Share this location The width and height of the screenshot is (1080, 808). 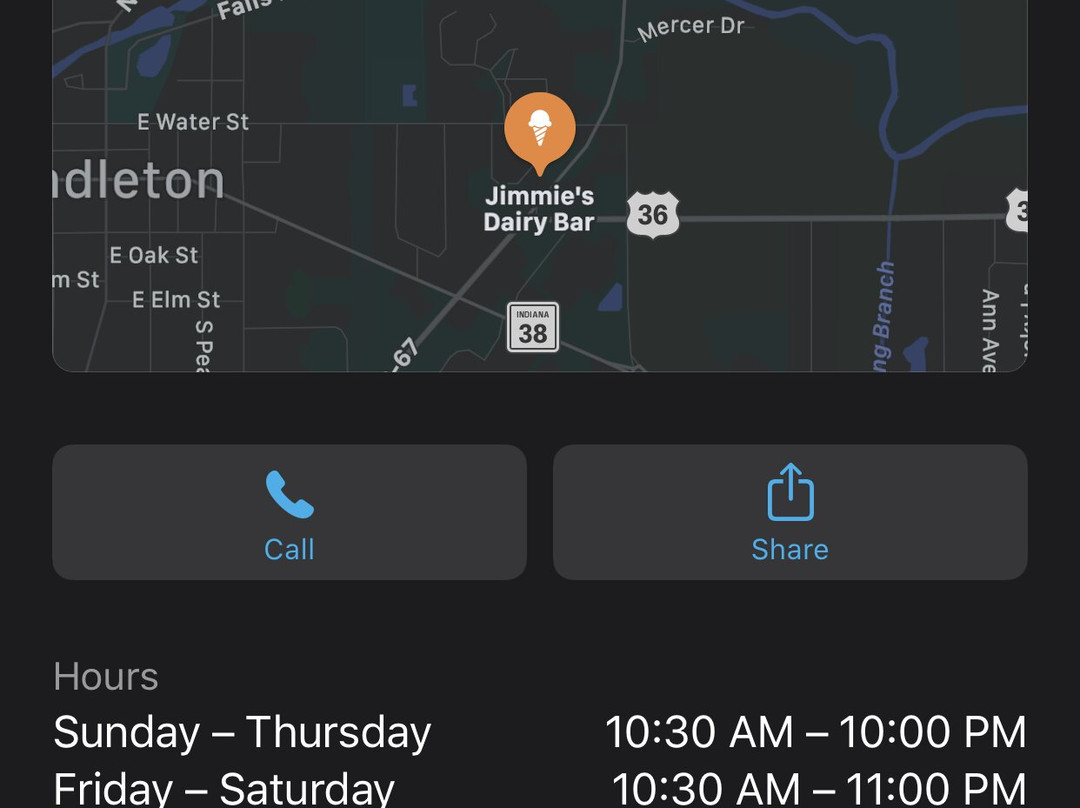(790, 512)
